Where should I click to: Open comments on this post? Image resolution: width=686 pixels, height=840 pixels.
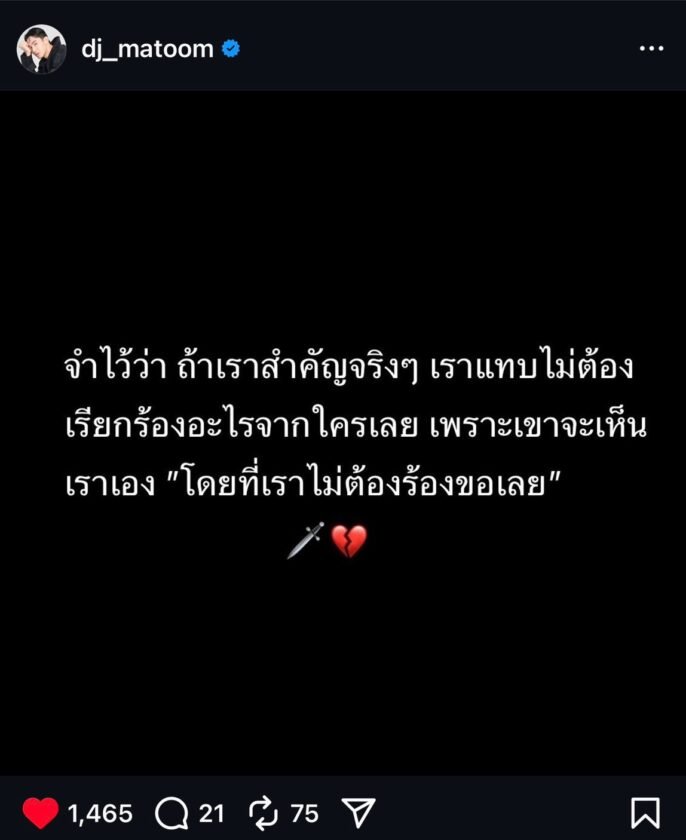point(172,811)
